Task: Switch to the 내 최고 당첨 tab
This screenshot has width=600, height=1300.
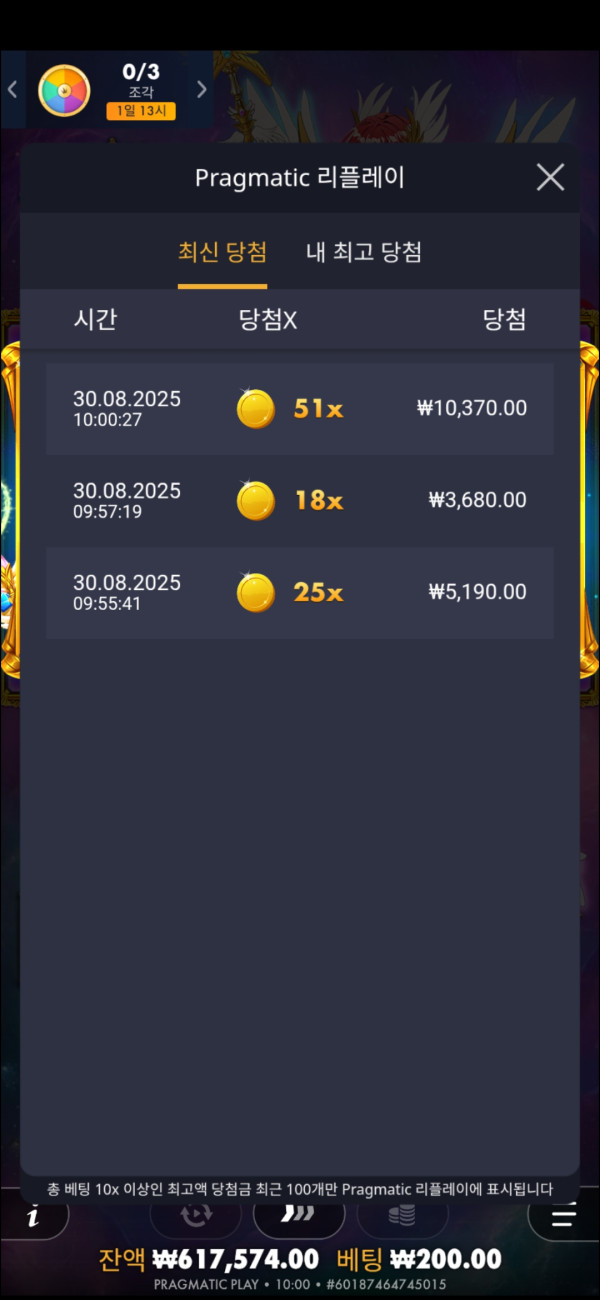Action: [x=363, y=252]
